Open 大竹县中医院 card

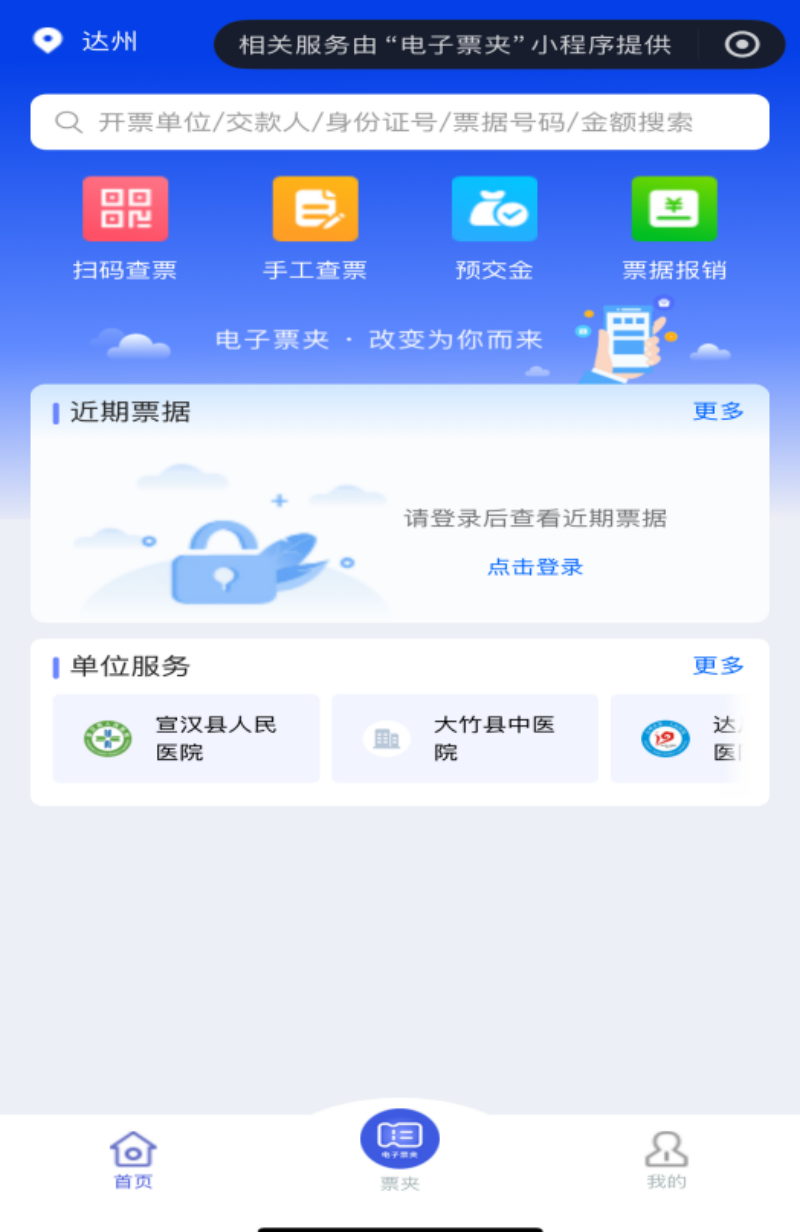coord(465,738)
